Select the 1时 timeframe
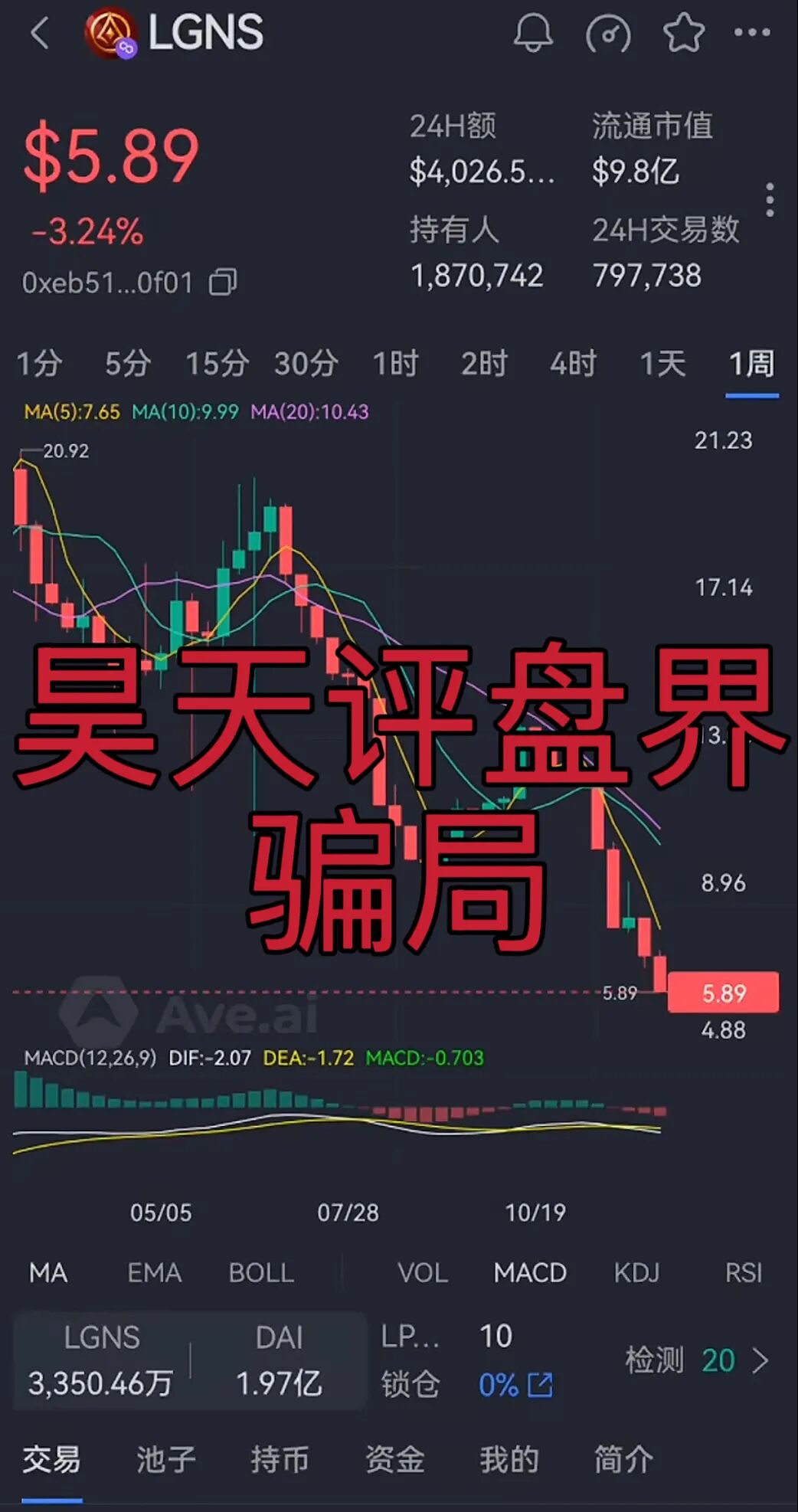 (395, 363)
